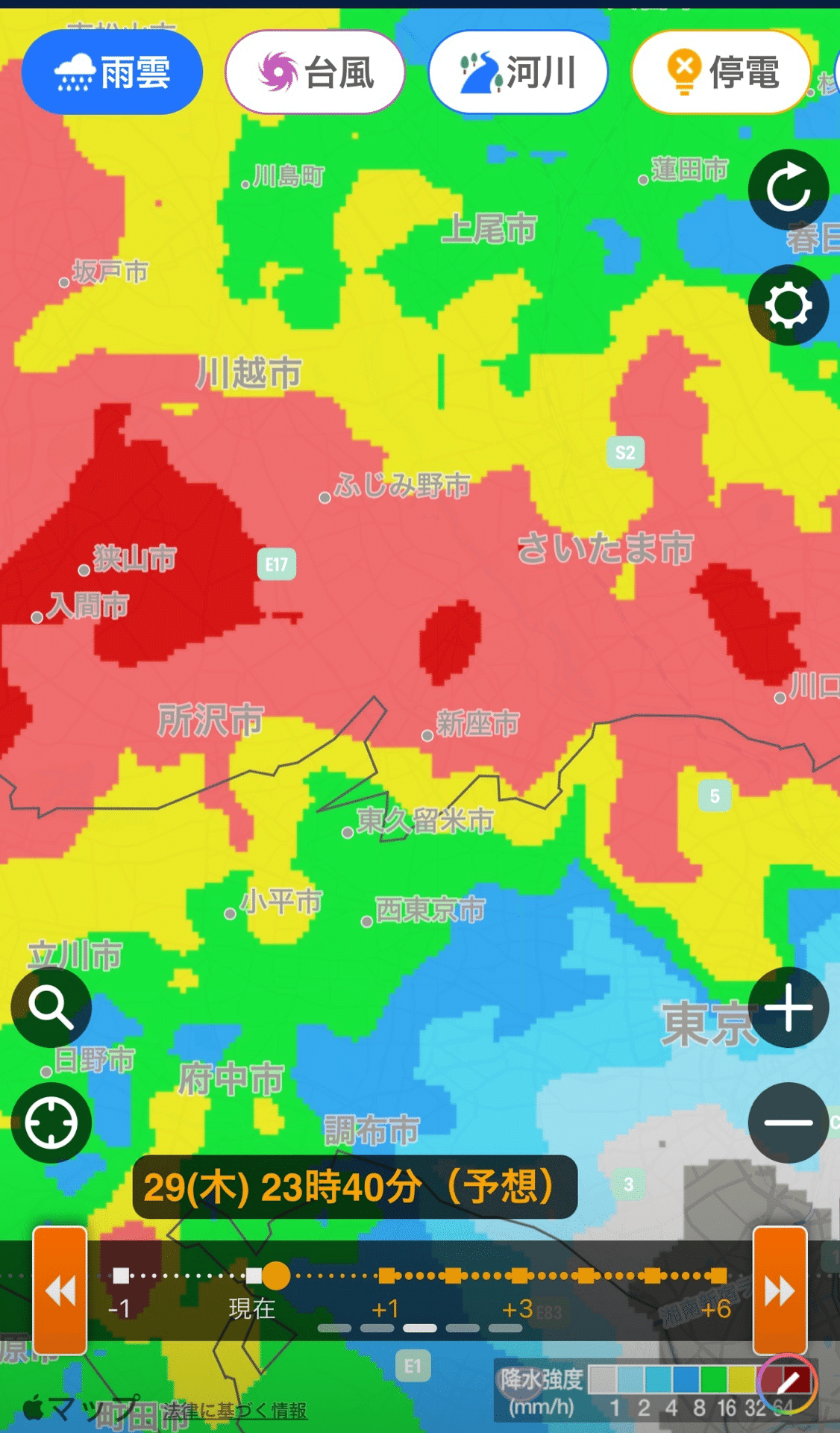Open the 停電 power outage tab
840x1433 pixels.
[721, 72]
